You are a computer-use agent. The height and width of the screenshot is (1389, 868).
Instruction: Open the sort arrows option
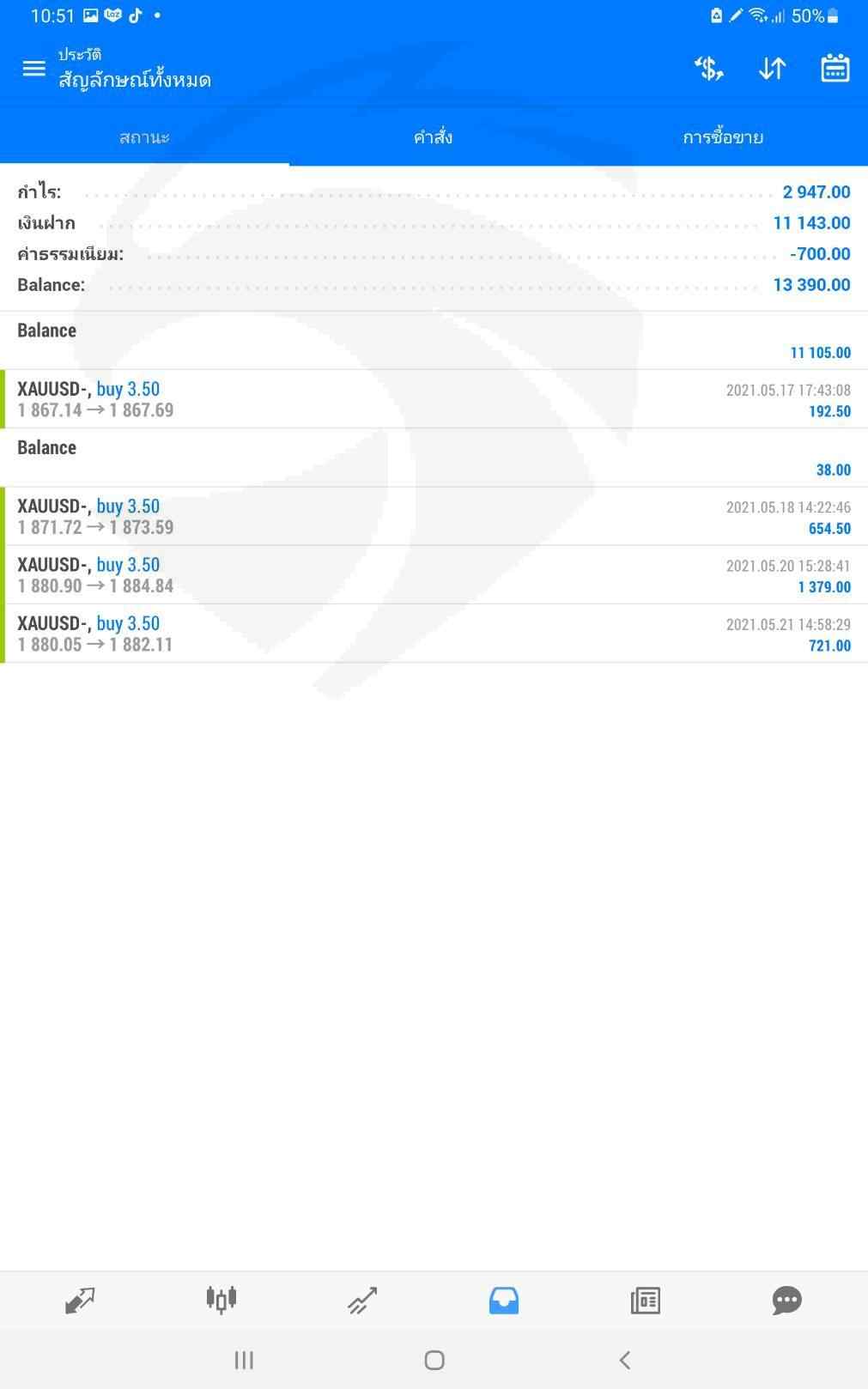[772, 69]
